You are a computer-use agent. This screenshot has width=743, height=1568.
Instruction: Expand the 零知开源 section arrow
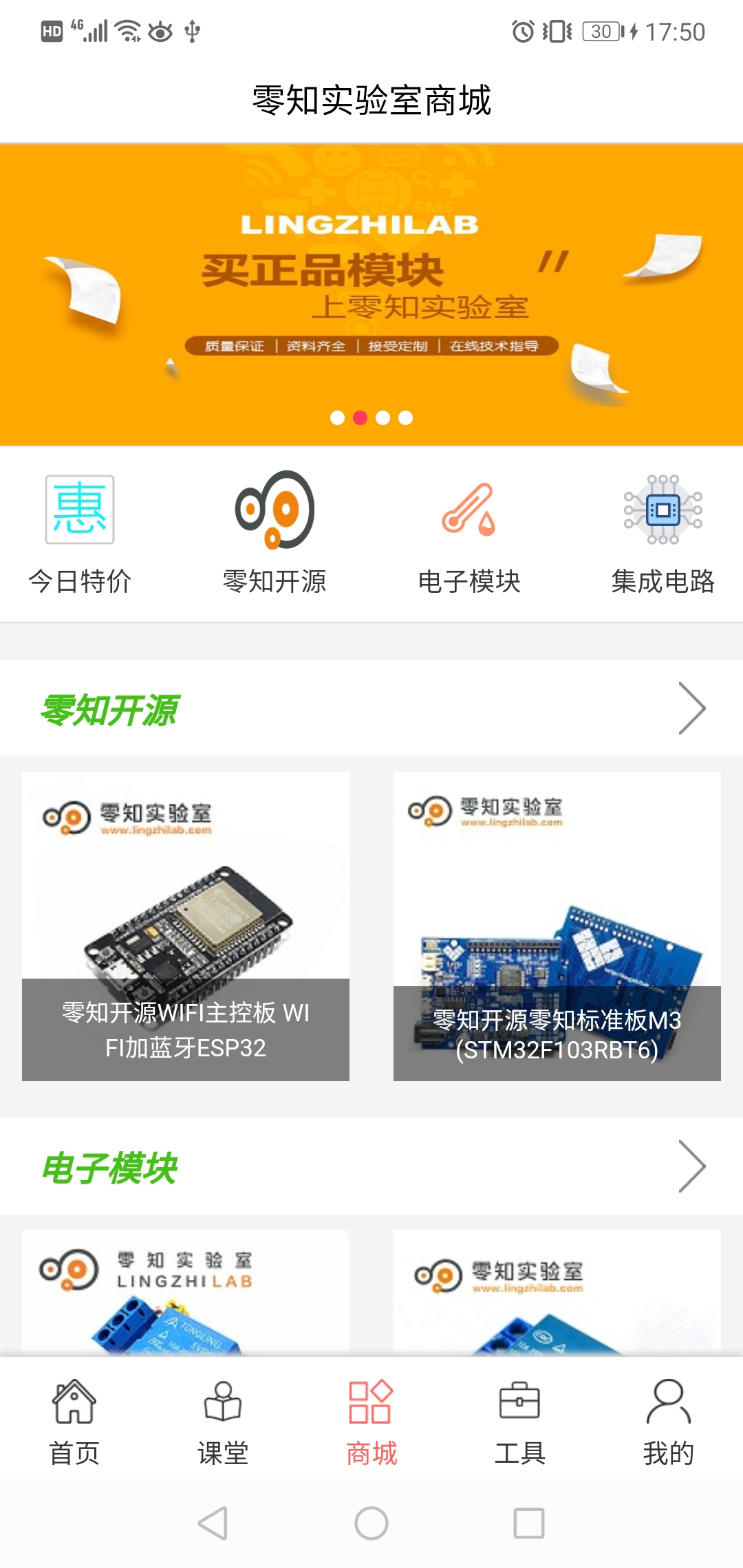[691, 708]
